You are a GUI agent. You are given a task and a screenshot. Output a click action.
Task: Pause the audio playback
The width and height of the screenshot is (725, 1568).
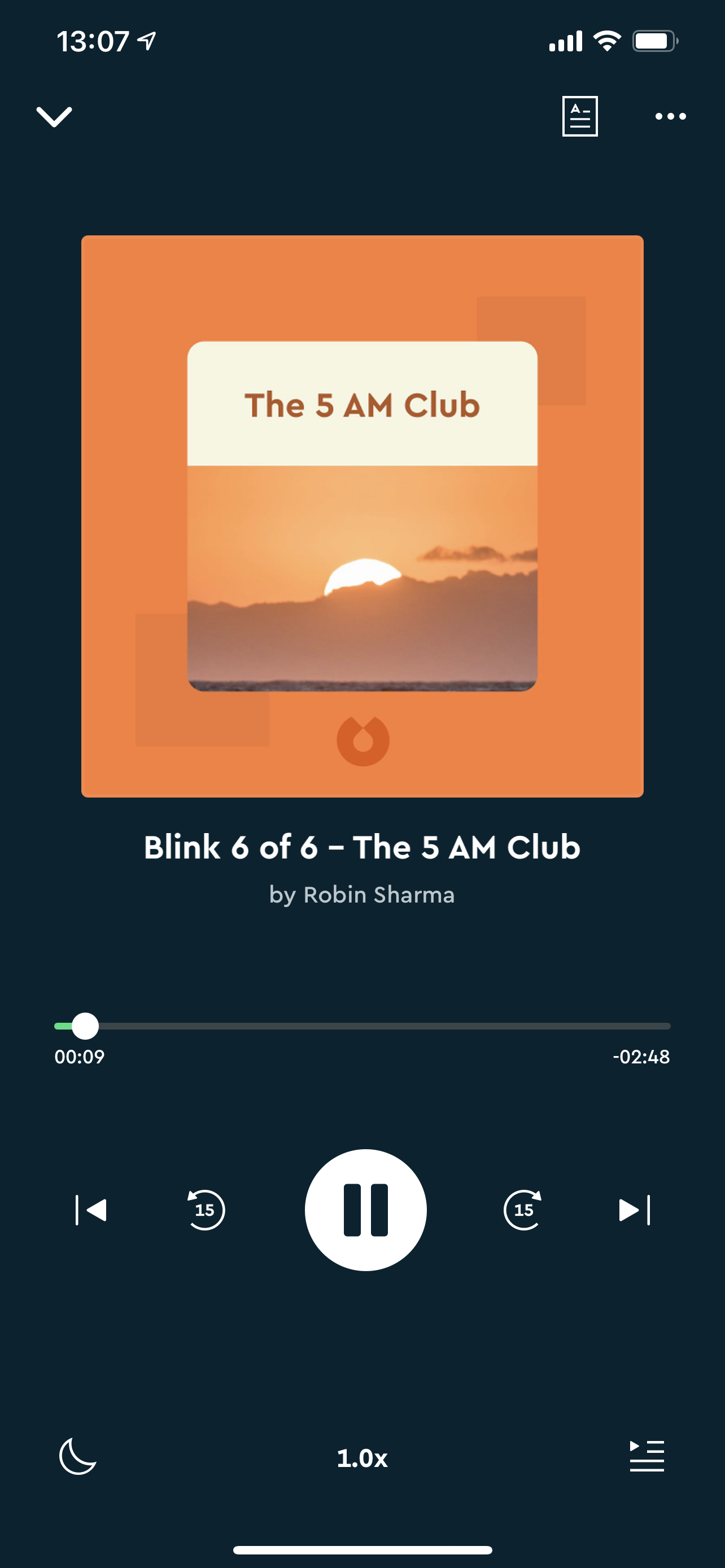pos(365,1210)
